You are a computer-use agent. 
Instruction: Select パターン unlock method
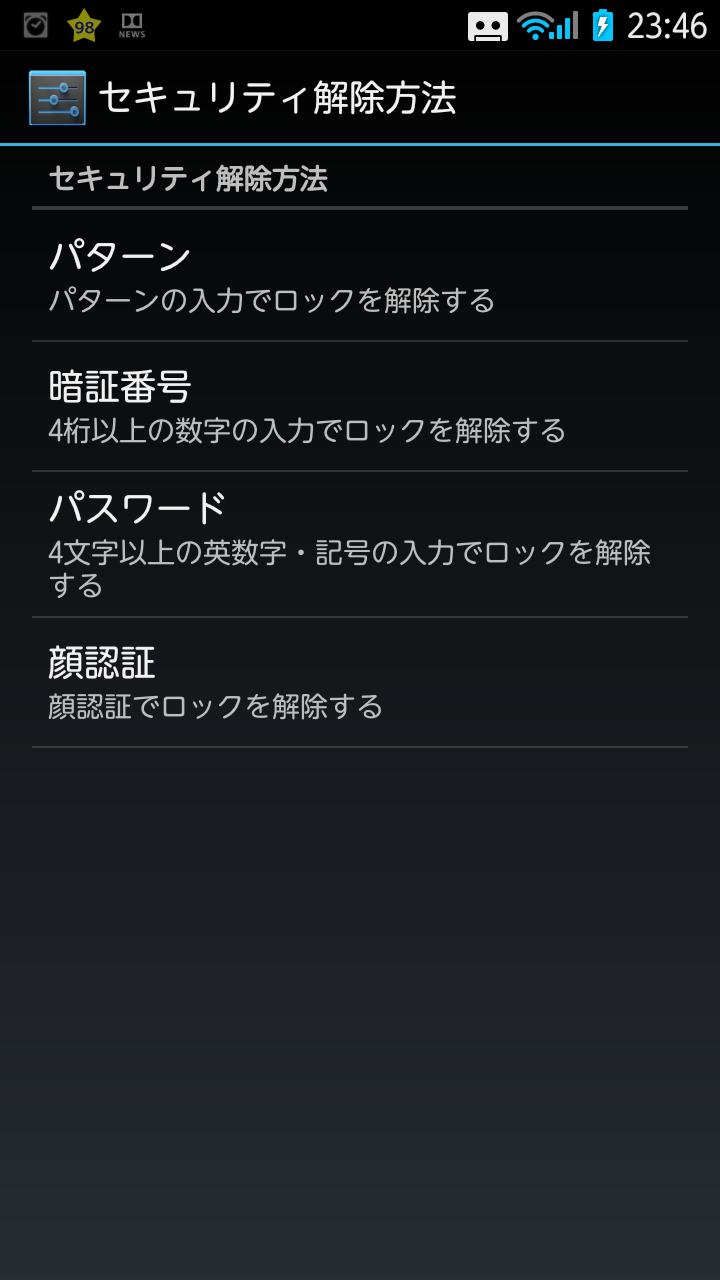(x=360, y=276)
